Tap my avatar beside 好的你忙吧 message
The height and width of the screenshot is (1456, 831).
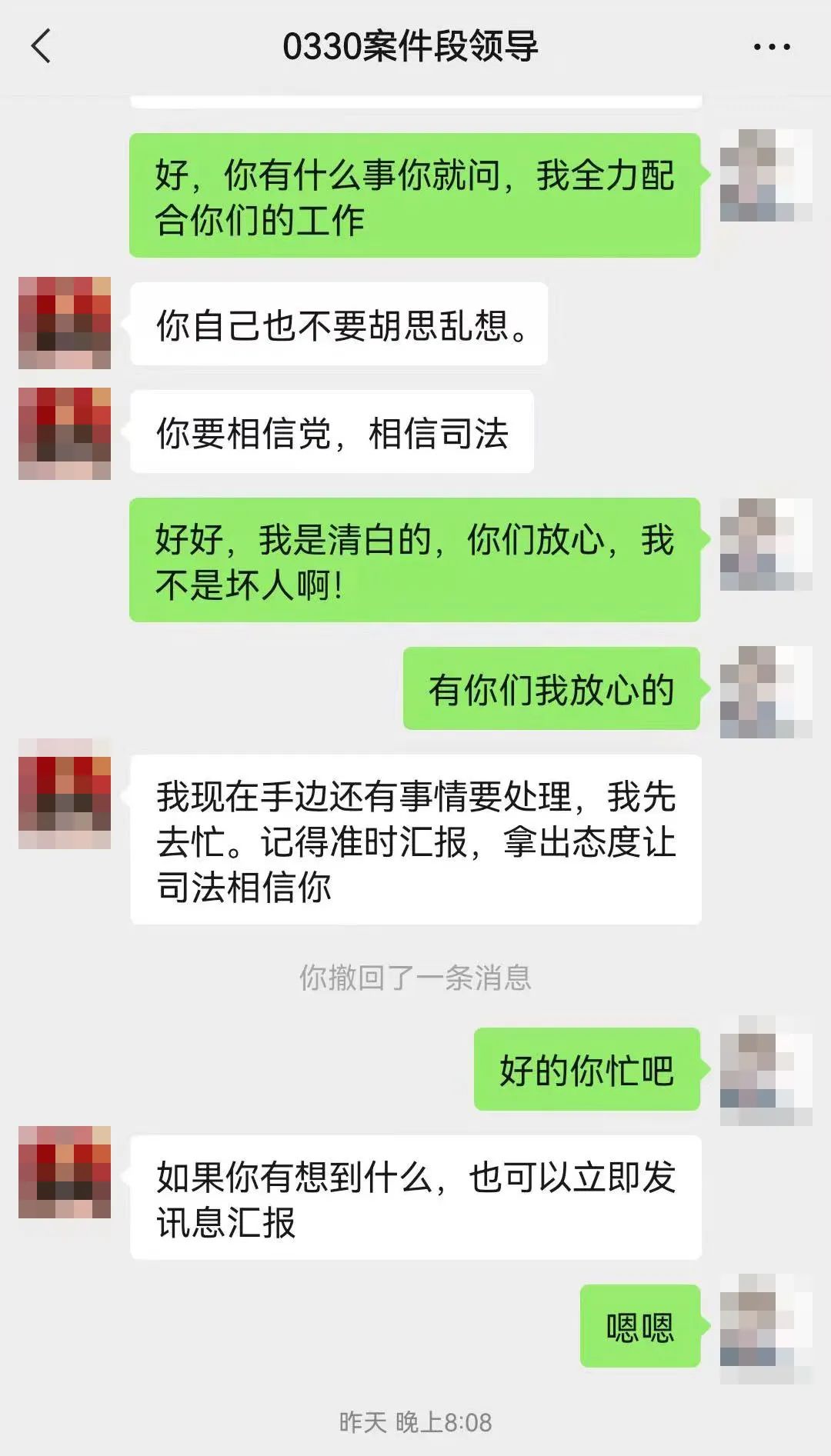[x=766, y=1070]
